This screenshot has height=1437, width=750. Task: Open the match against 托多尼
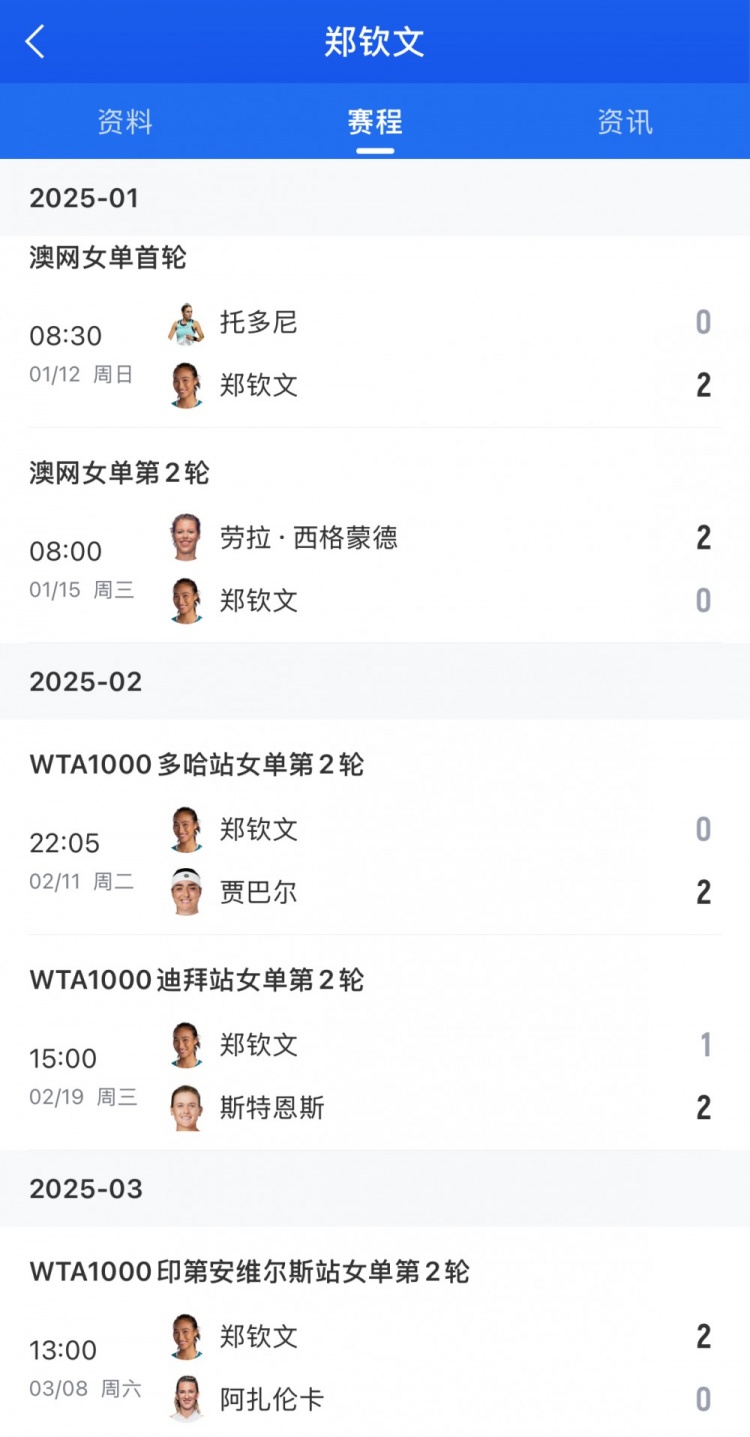pyautogui.click(x=375, y=333)
